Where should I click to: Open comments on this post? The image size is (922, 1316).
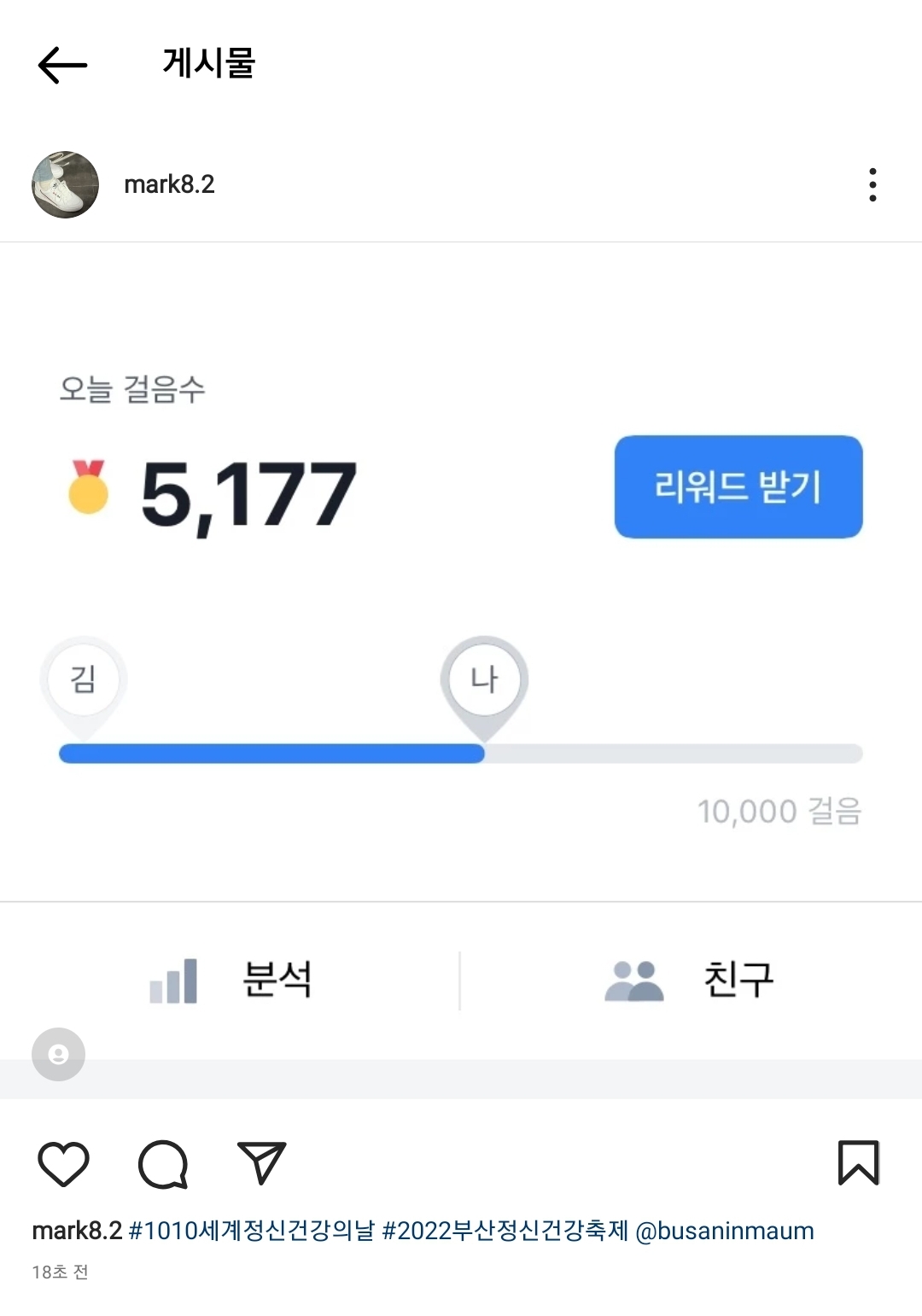(163, 1163)
